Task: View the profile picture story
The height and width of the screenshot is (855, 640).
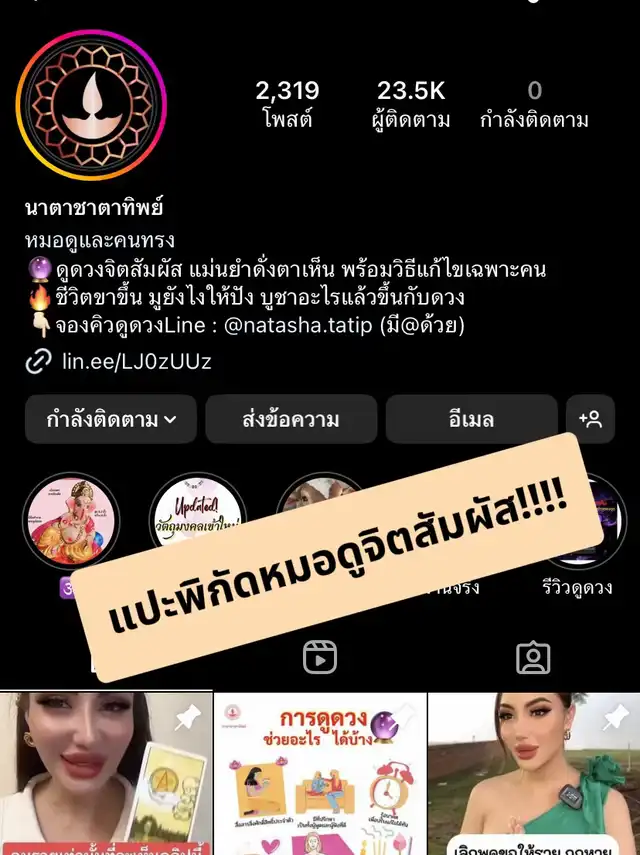Action: point(91,105)
